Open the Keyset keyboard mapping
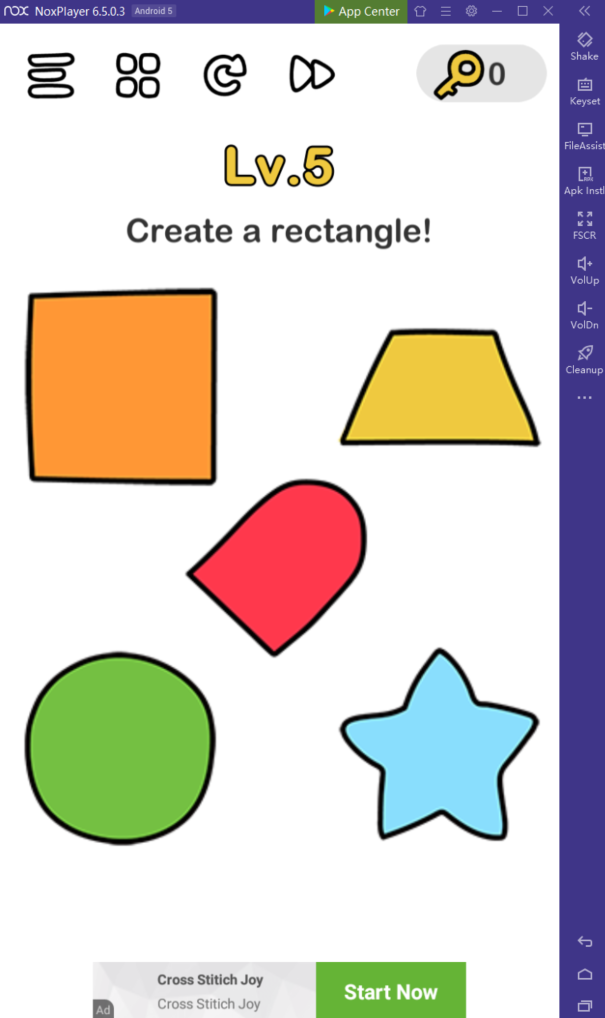The height and width of the screenshot is (1018, 605). [x=585, y=90]
